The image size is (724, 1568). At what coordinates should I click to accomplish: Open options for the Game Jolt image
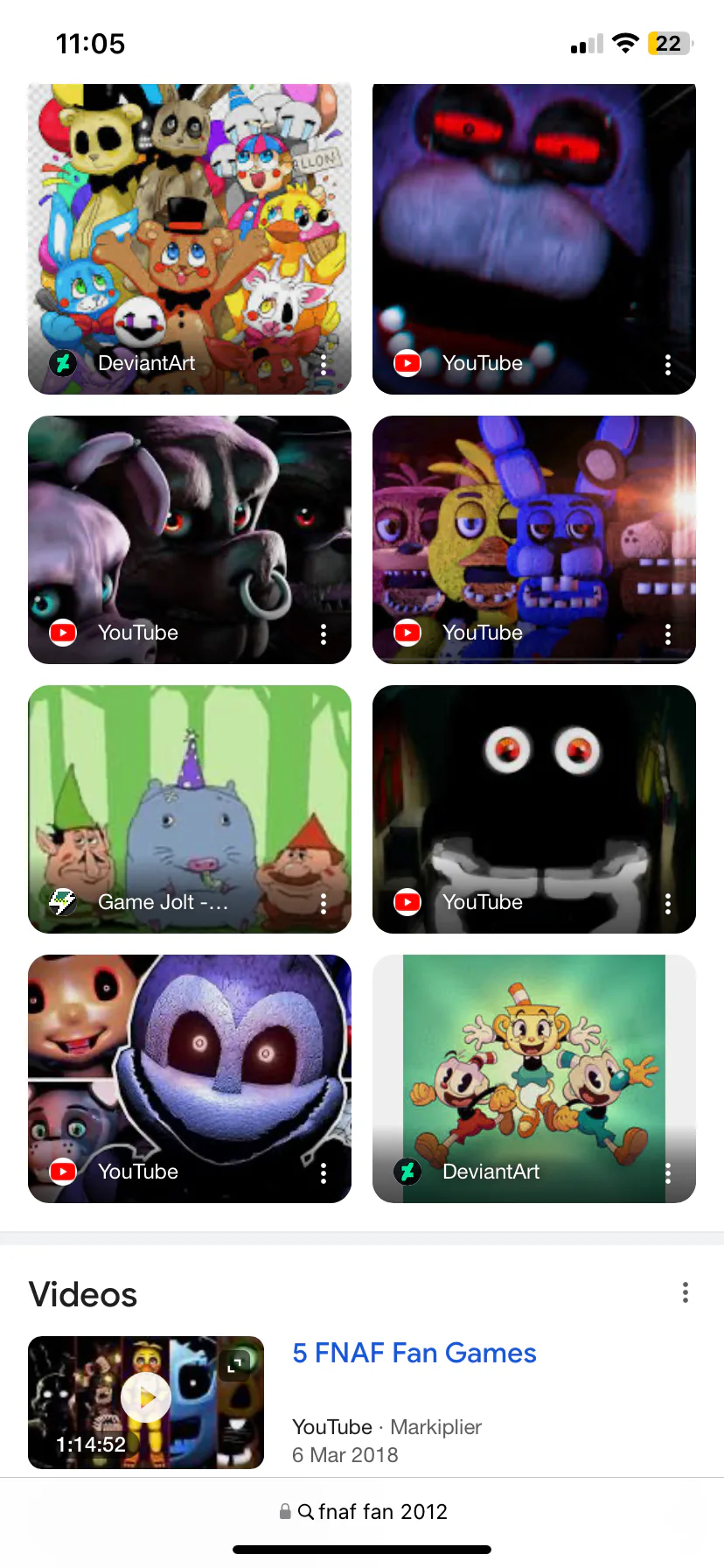(x=324, y=904)
